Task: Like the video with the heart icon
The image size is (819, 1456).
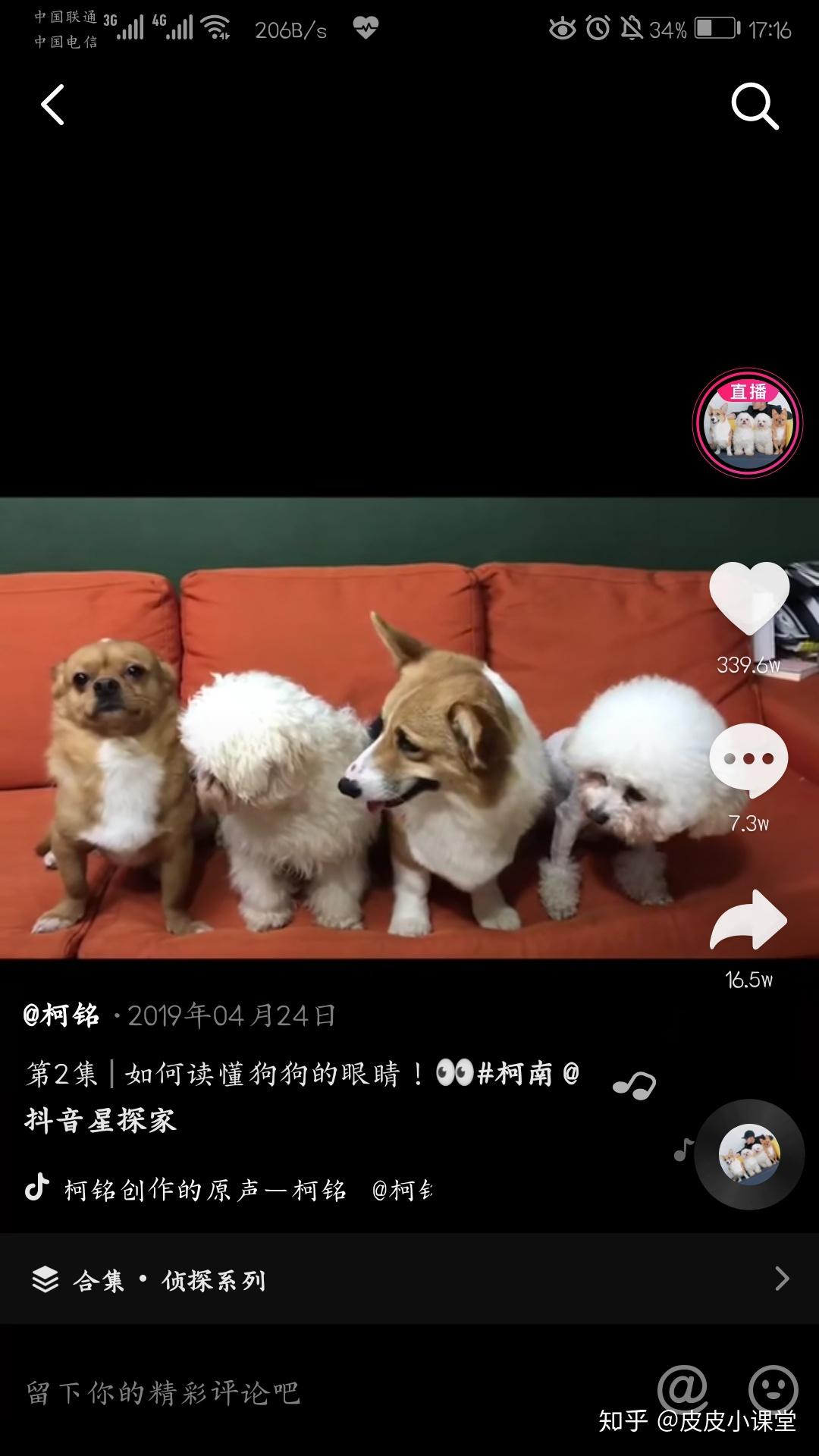Action: tap(749, 598)
